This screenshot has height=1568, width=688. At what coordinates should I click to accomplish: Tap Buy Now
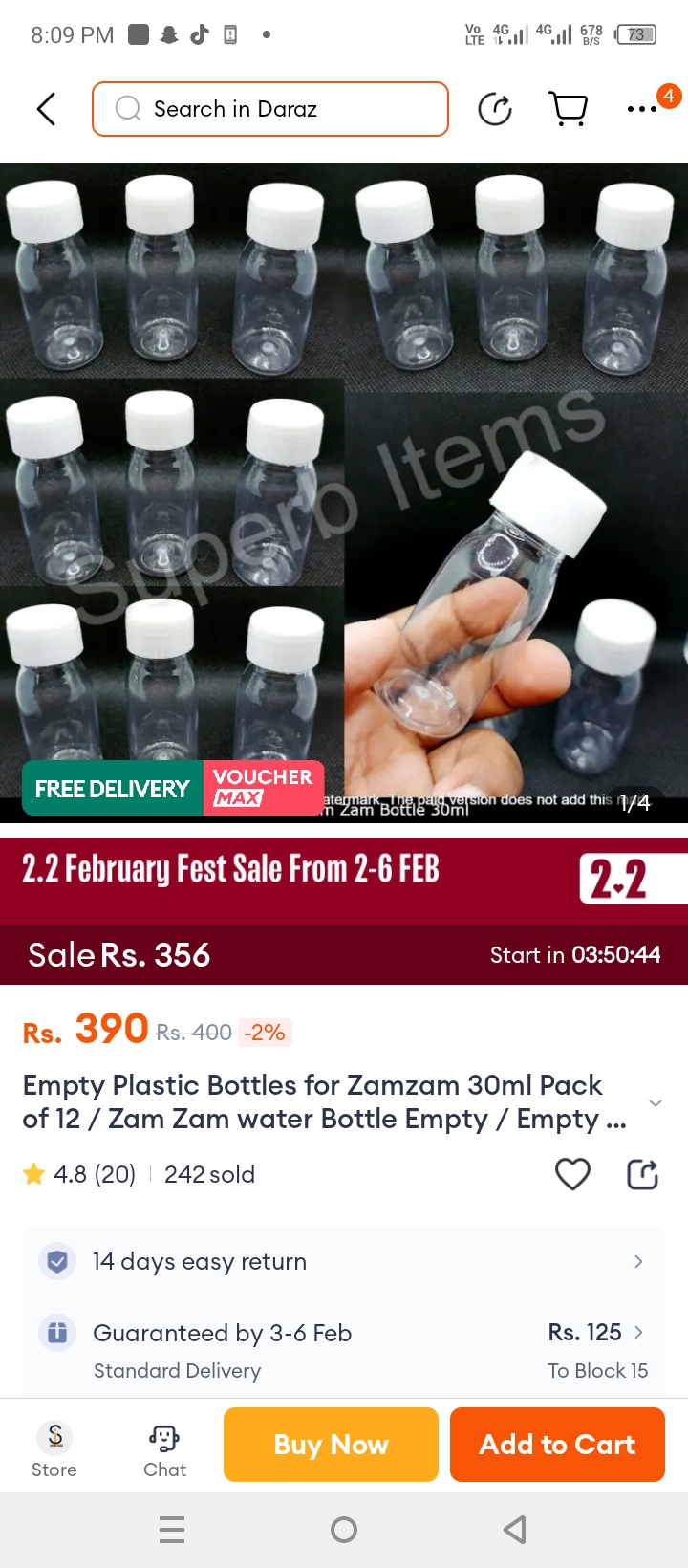[x=331, y=1445]
